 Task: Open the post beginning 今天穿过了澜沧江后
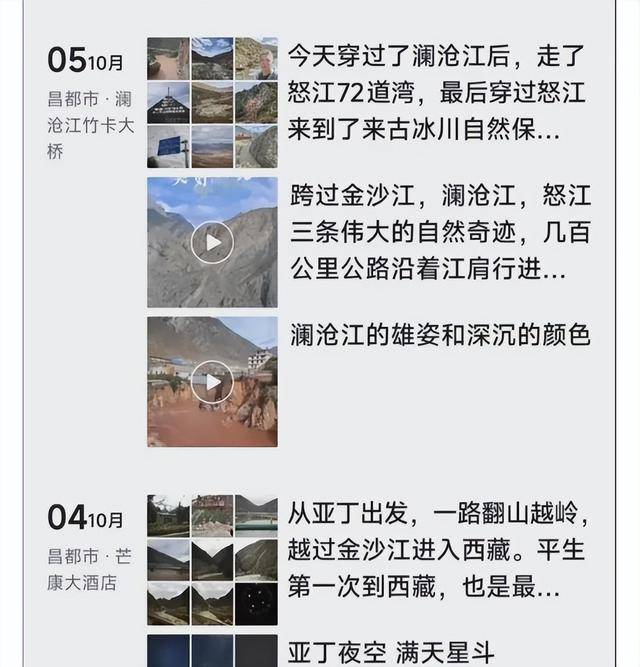click(x=437, y=92)
